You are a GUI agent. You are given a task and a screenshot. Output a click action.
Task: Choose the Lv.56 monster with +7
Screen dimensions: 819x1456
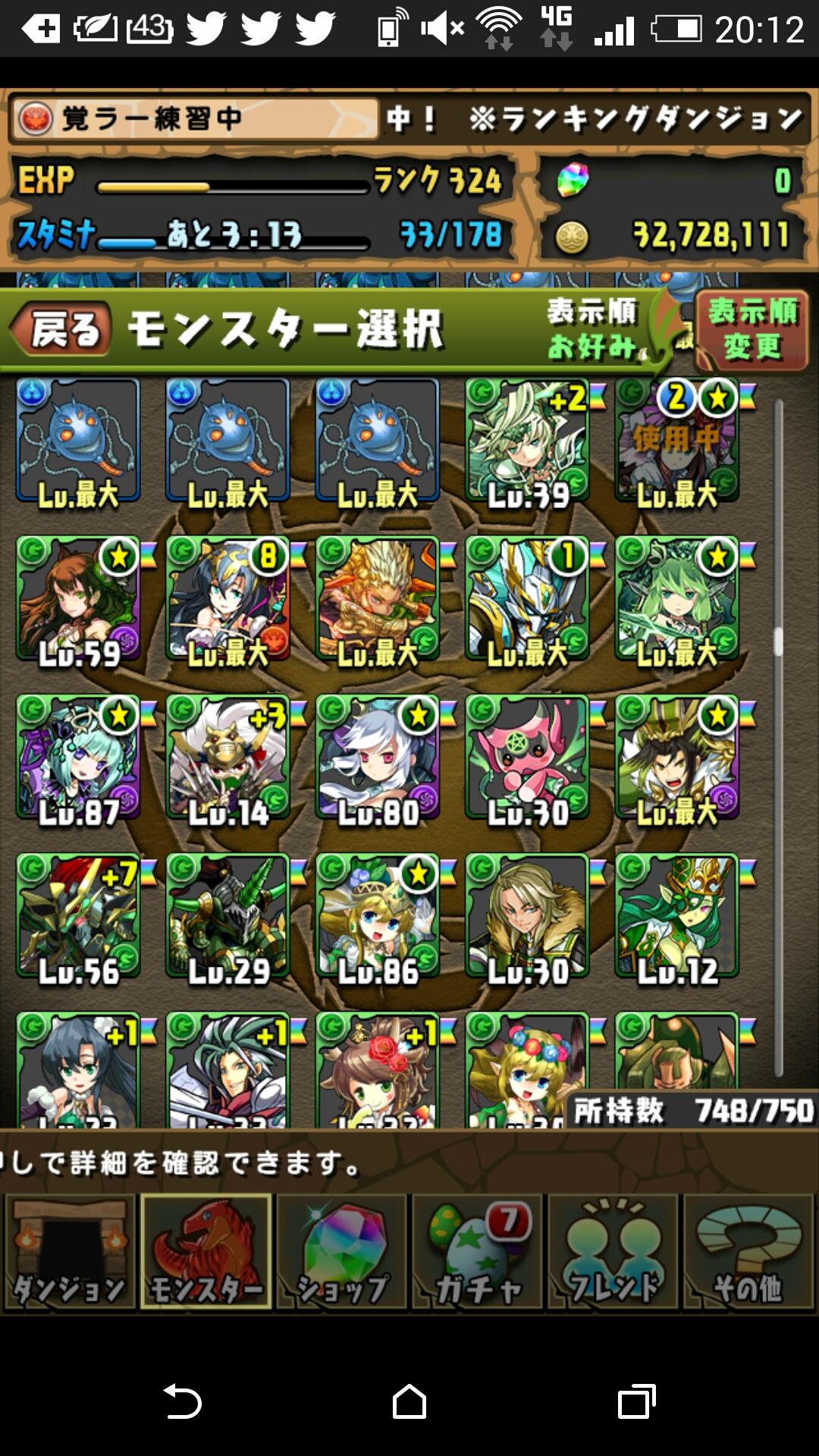(x=78, y=917)
